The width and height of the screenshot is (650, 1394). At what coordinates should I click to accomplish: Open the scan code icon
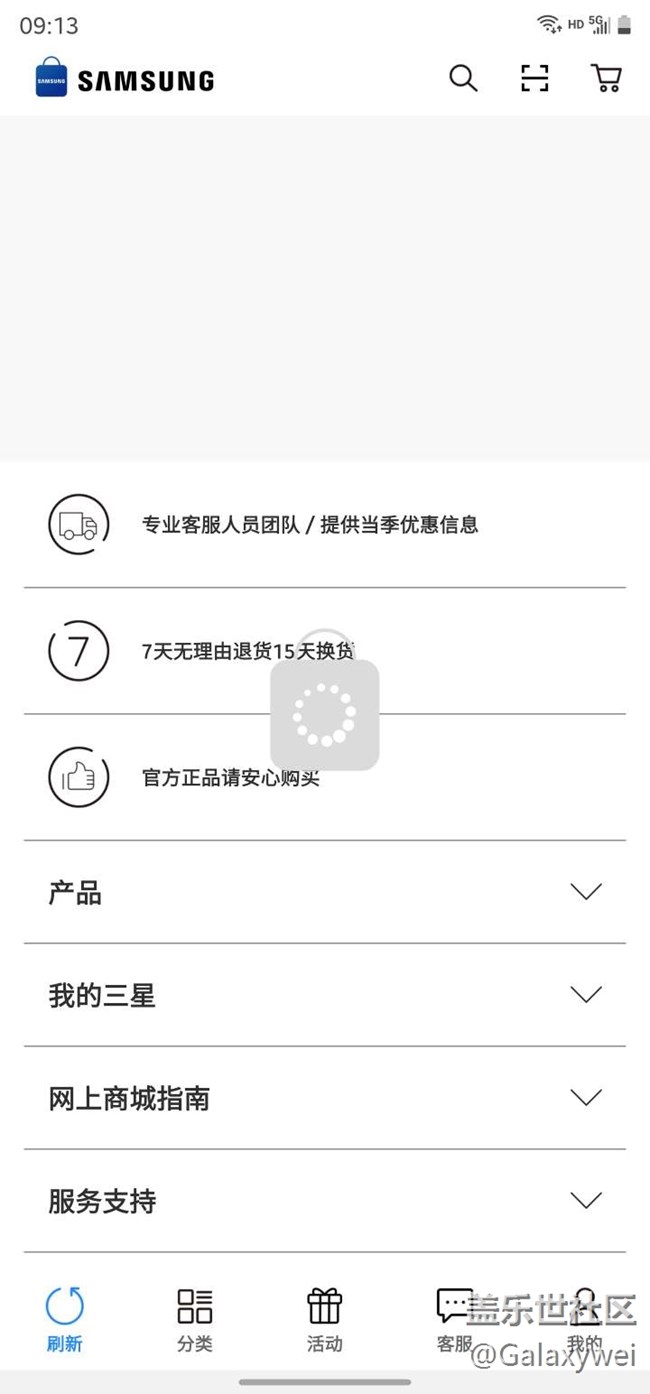tap(535, 78)
